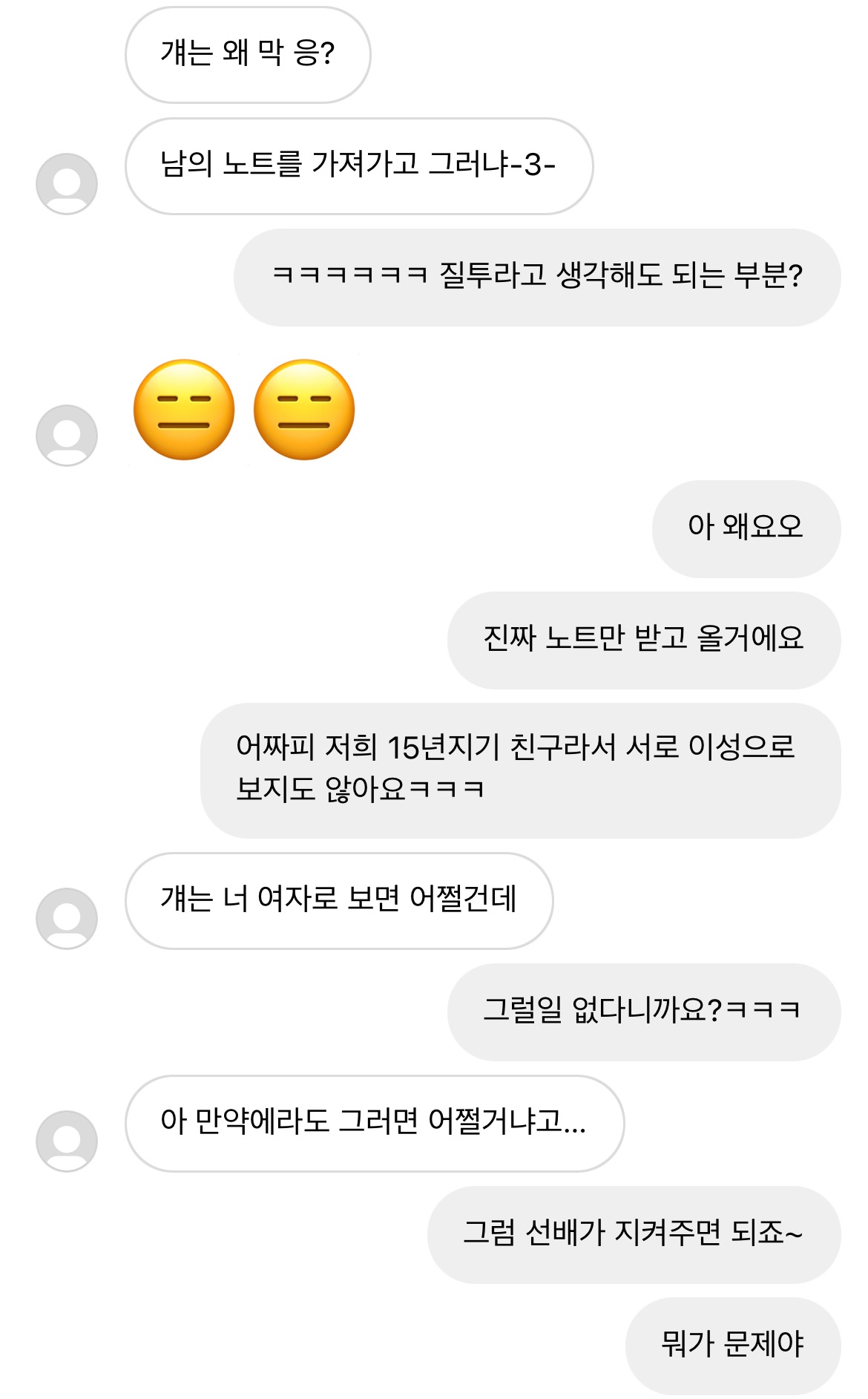View profile from avatar beside '걔는 너 여자로' message

tap(67, 918)
